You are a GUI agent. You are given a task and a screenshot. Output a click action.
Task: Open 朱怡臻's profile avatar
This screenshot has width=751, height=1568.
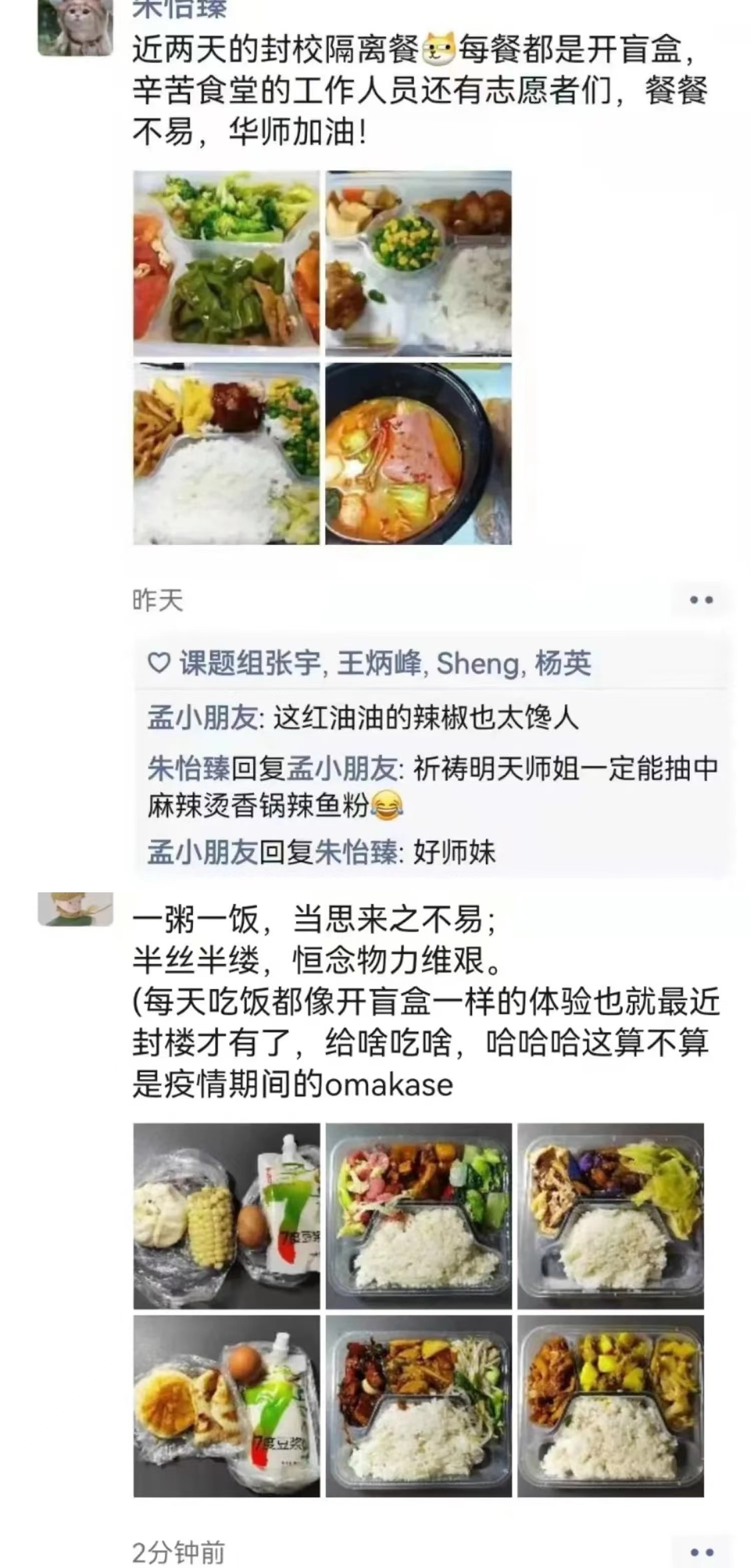click(x=75, y=28)
